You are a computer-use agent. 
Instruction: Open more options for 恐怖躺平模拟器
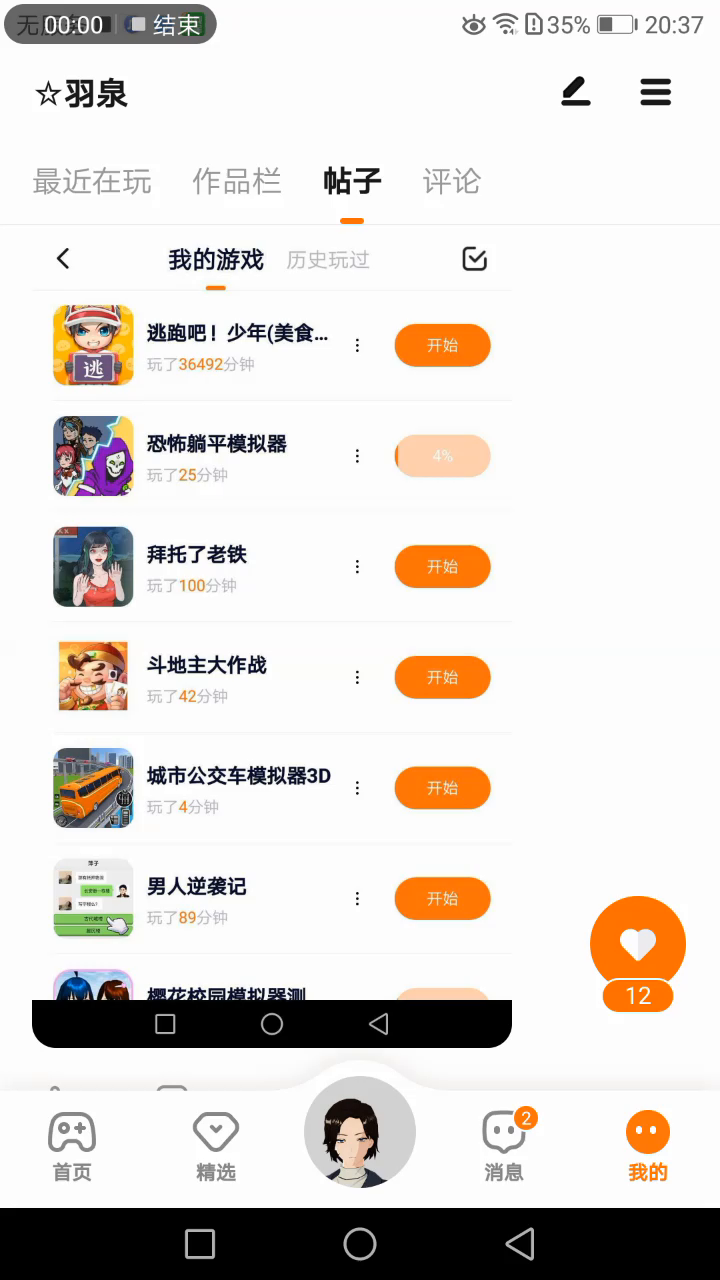tap(357, 456)
